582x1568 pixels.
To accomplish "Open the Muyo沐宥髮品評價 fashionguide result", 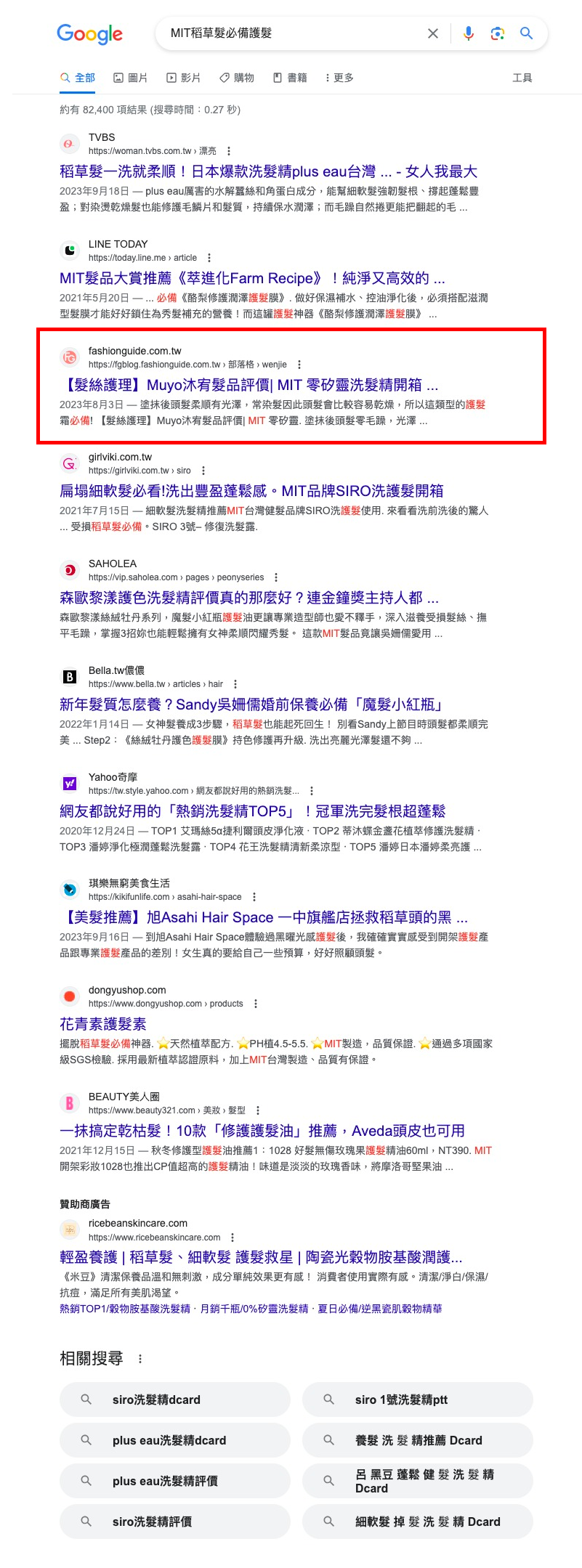I will (248, 385).
